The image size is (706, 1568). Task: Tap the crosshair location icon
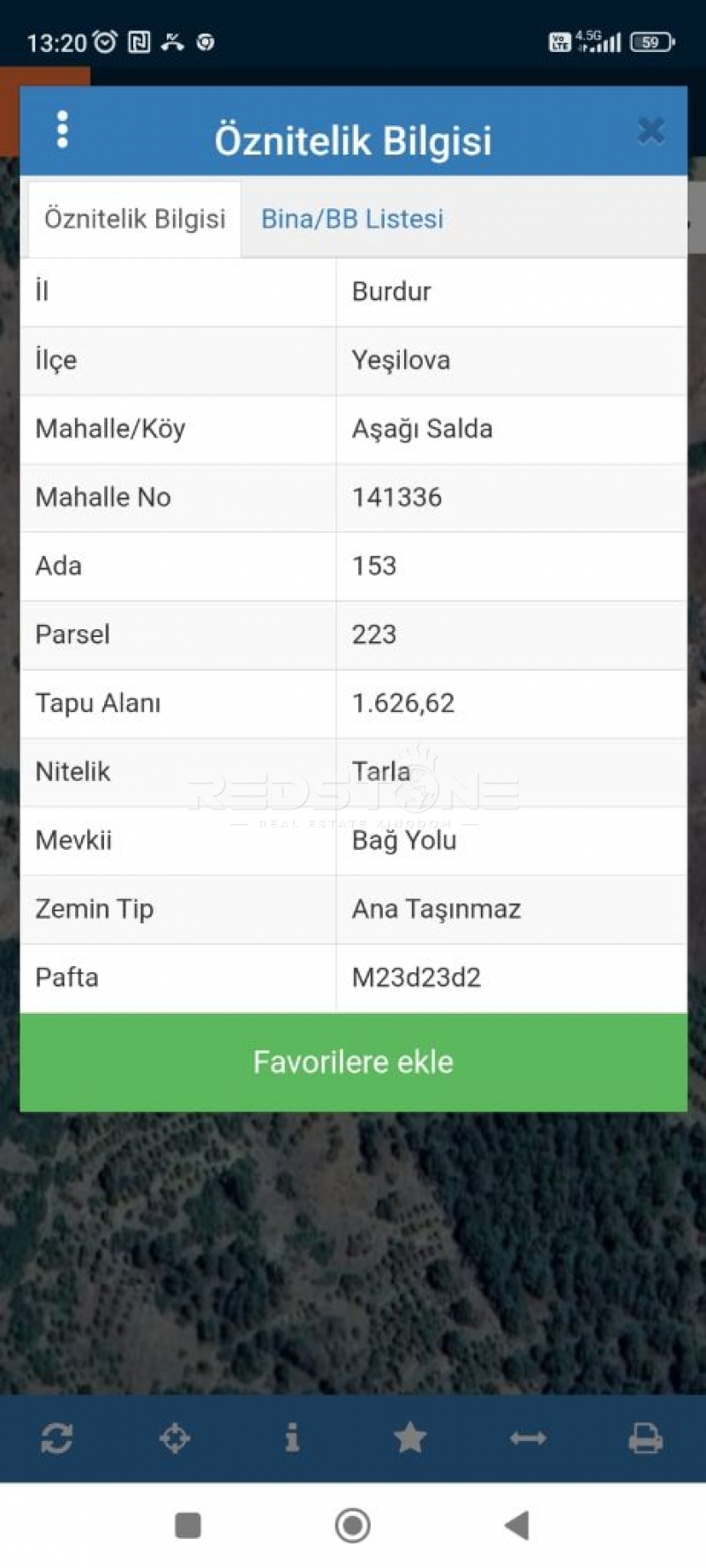click(x=175, y=1438)
